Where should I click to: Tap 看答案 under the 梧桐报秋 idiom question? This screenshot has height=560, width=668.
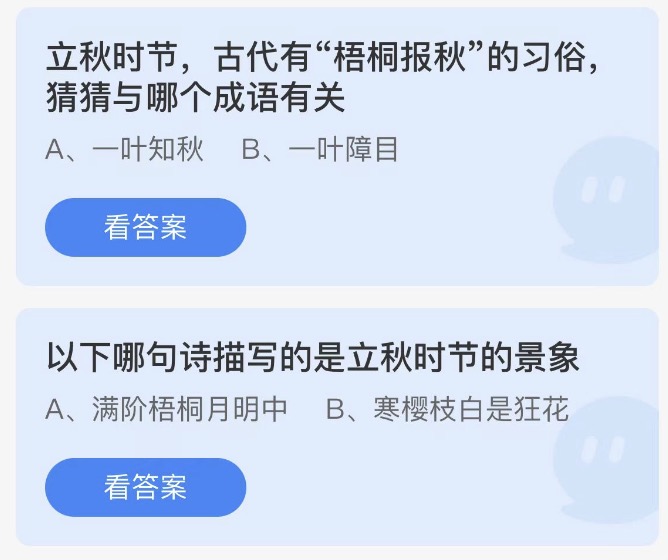point(145,227)
